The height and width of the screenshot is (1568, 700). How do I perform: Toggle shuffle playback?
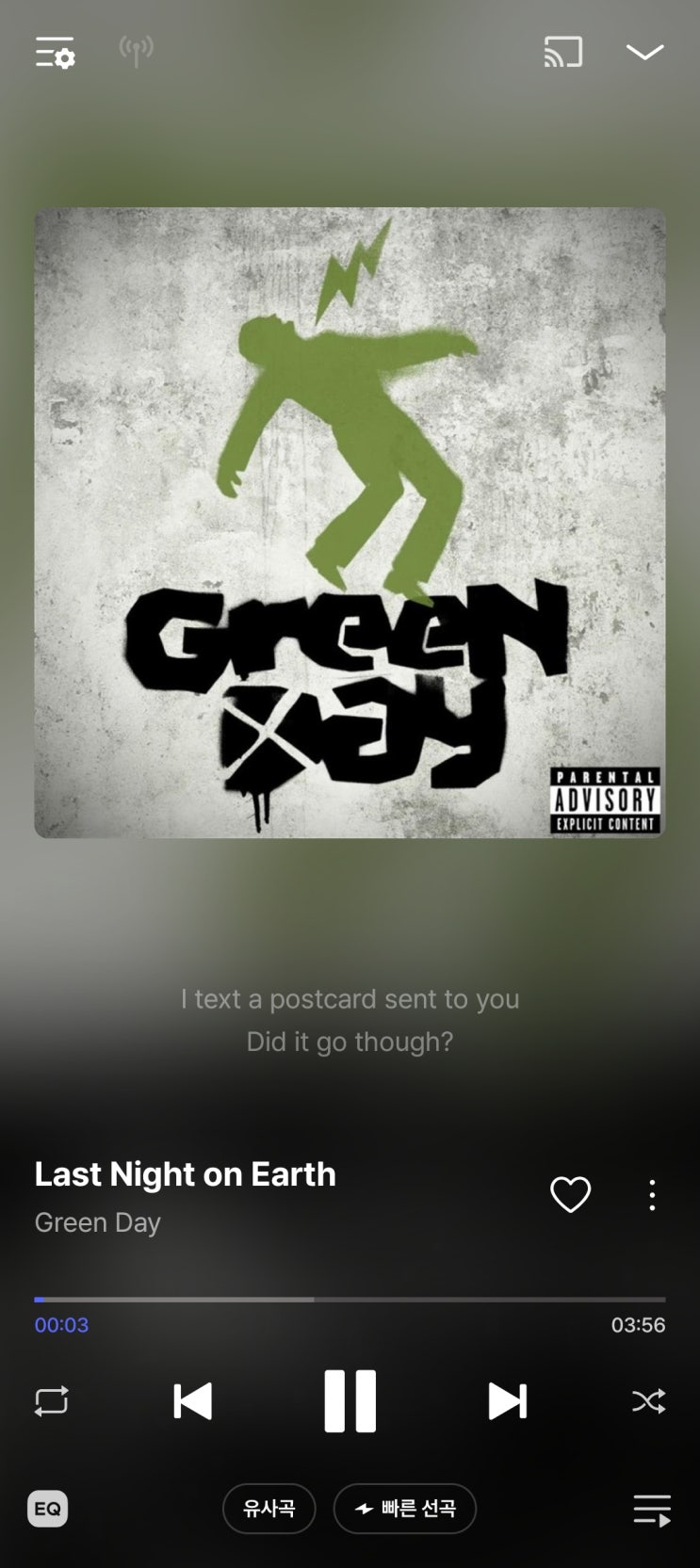click(x=649, y=1401)
